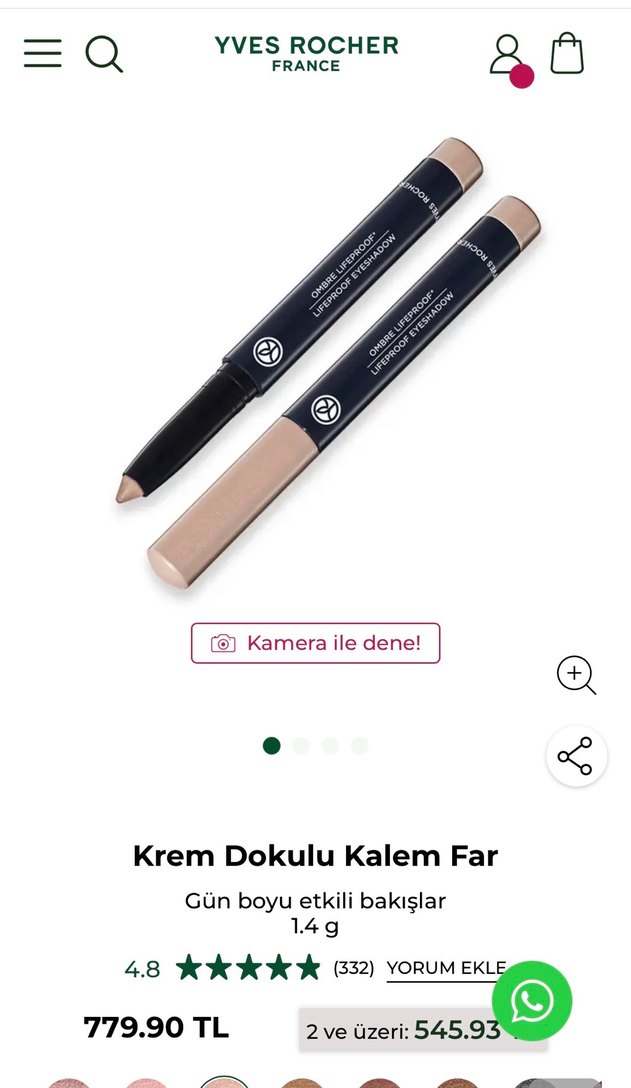Jump to the second product image dot
Viewport: 631px width, 1088px height.
(301, 745)
